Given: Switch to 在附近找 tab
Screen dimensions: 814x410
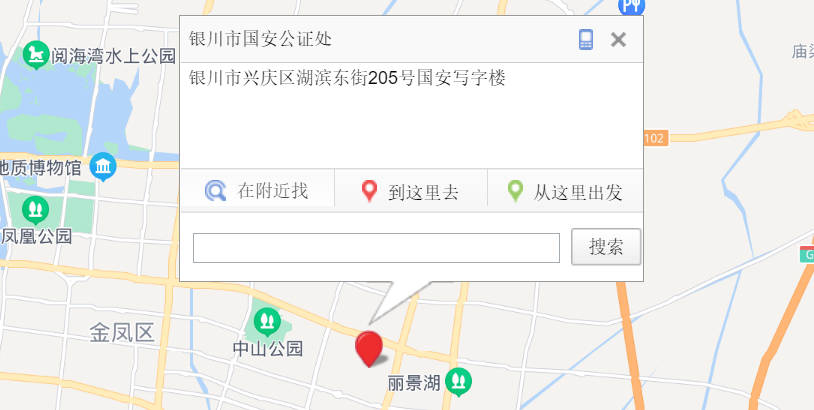Looking at the screenshot, I should click(x=257, y=191).
